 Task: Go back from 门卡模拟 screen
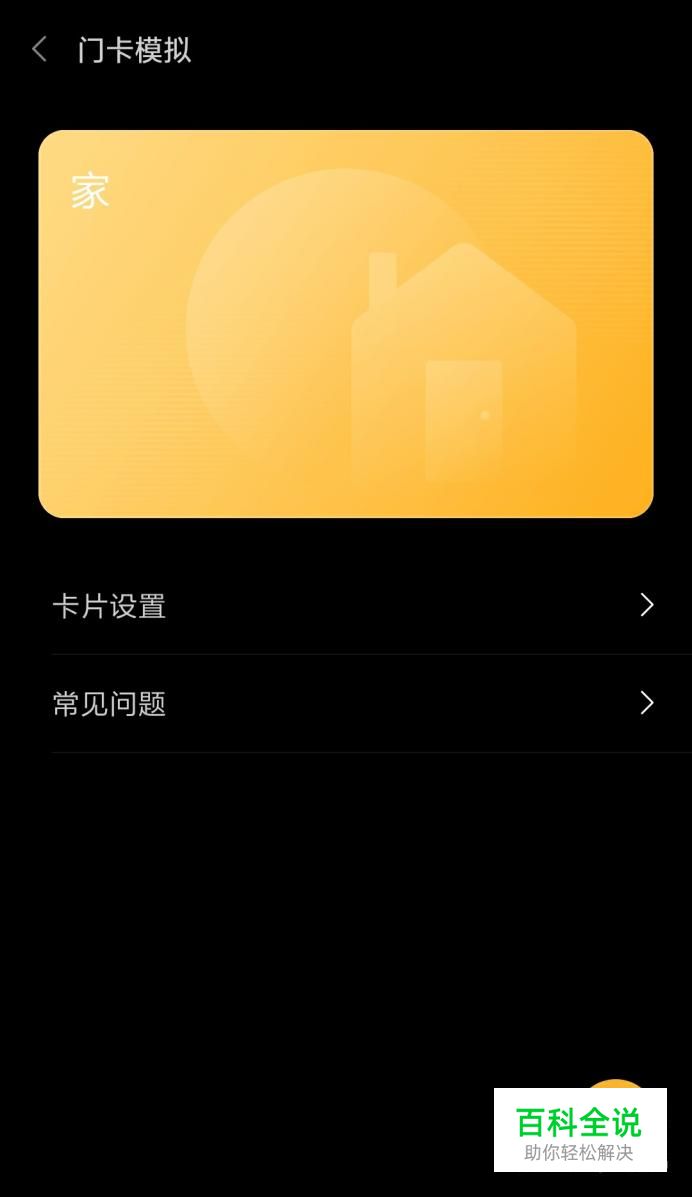(x=40, y=50)
